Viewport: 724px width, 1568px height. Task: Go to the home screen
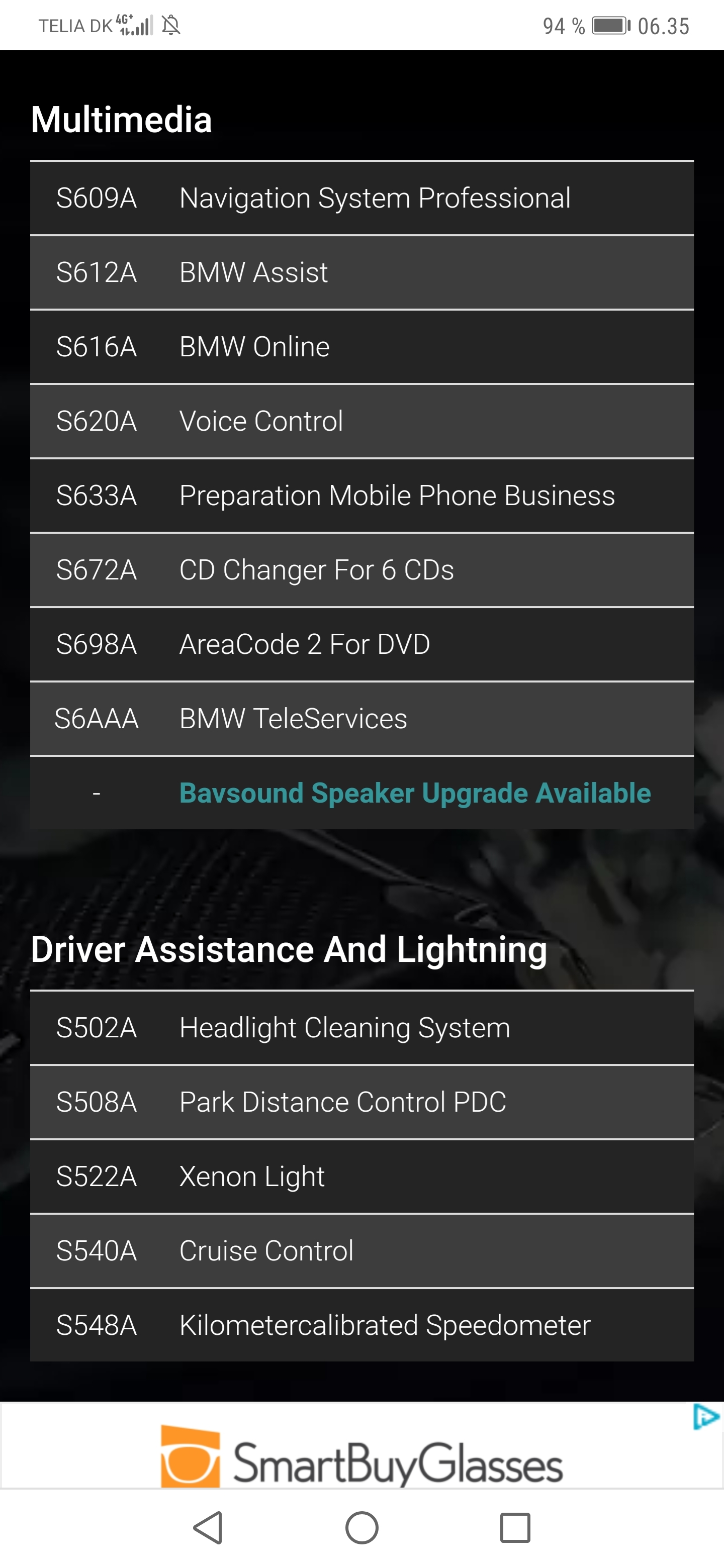coord(361,1528)
